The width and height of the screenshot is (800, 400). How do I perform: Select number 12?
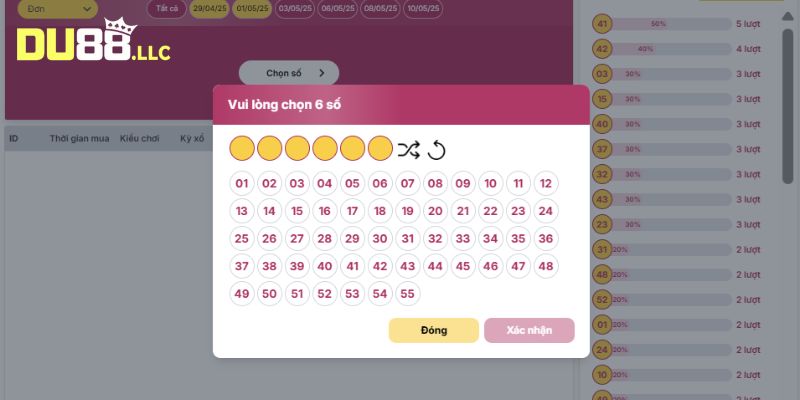(545, 184)
